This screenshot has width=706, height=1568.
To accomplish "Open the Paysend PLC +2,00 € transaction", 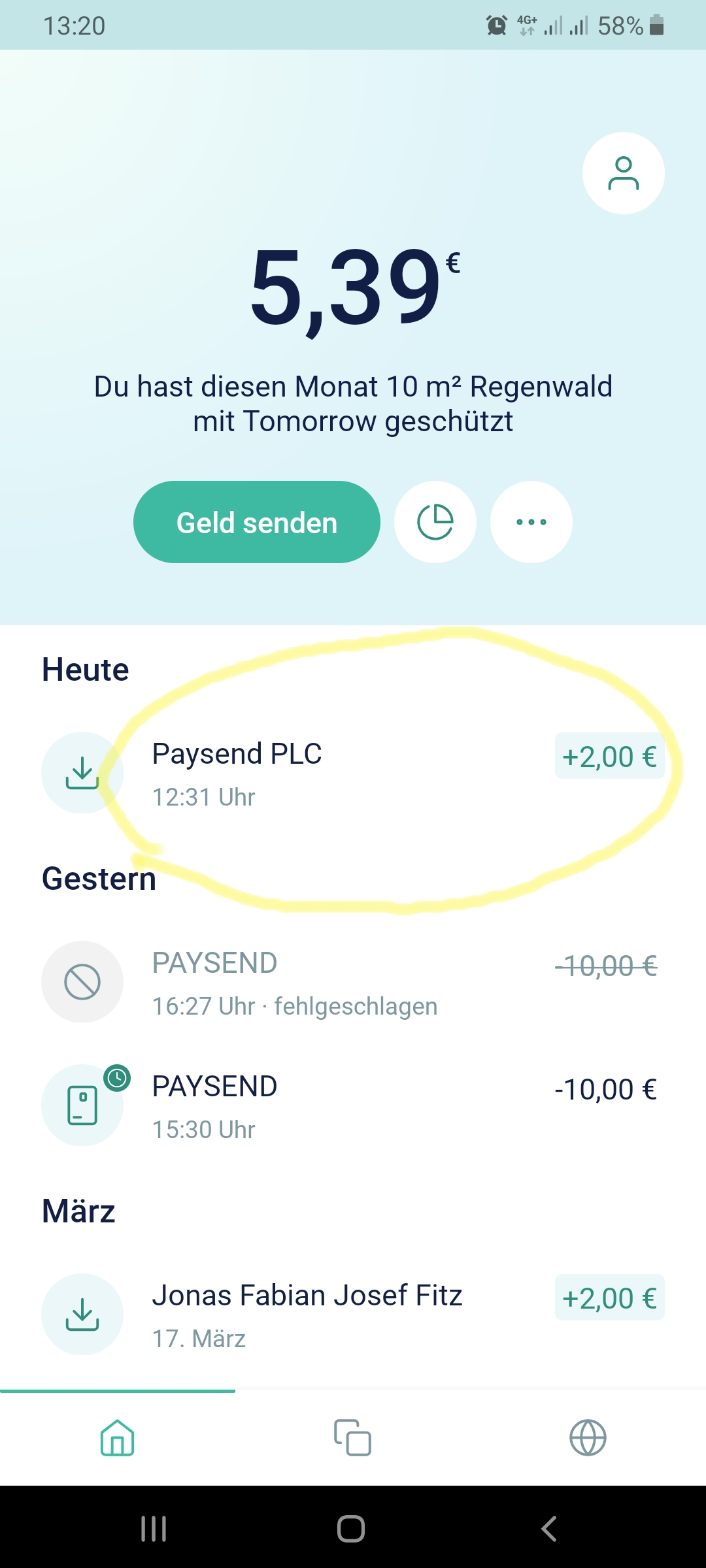I will [353, 773].
